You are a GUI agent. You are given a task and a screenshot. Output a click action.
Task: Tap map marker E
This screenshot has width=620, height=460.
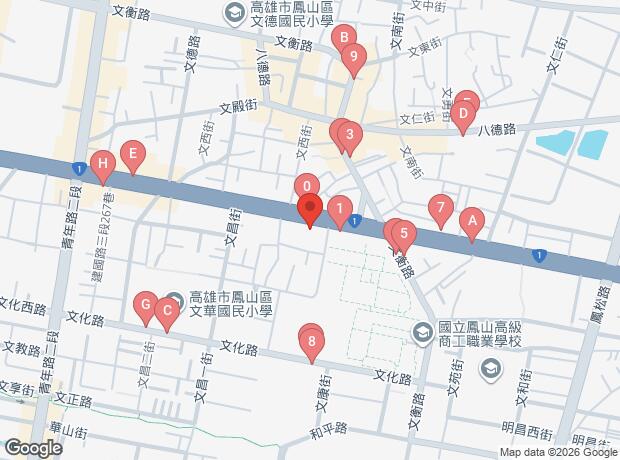point(131,155)
